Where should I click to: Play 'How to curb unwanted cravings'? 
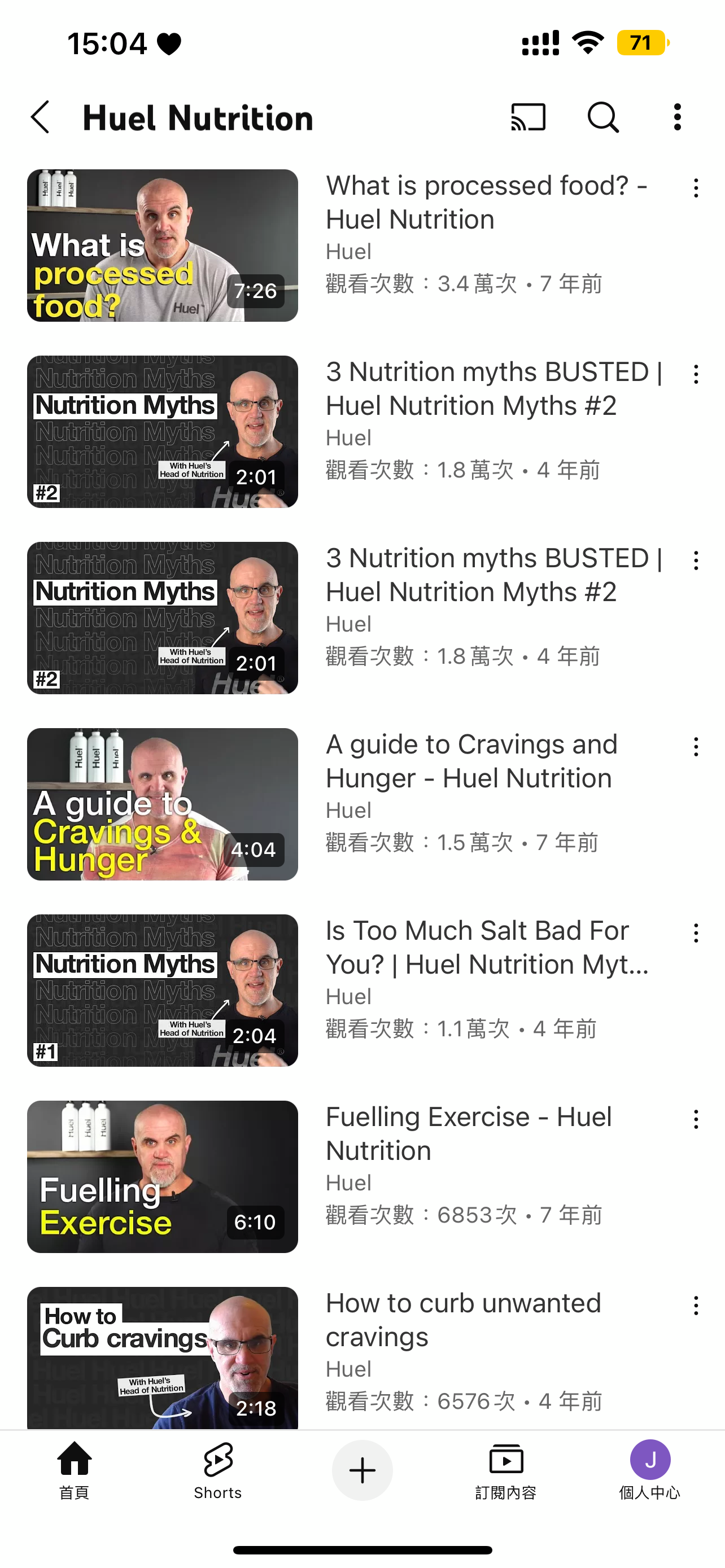click(163, 1357)
